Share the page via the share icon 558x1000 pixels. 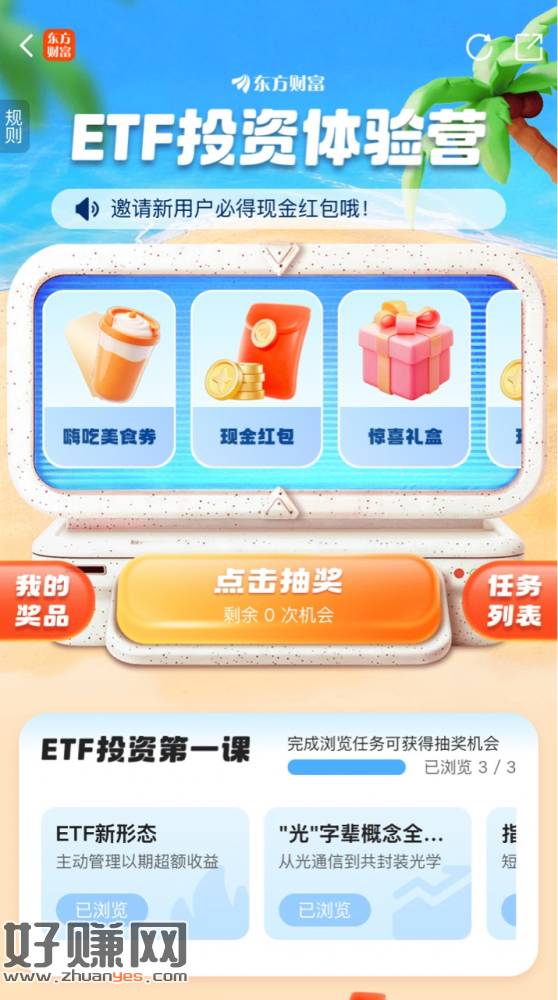pyautogui.click(x=529, y=47)
